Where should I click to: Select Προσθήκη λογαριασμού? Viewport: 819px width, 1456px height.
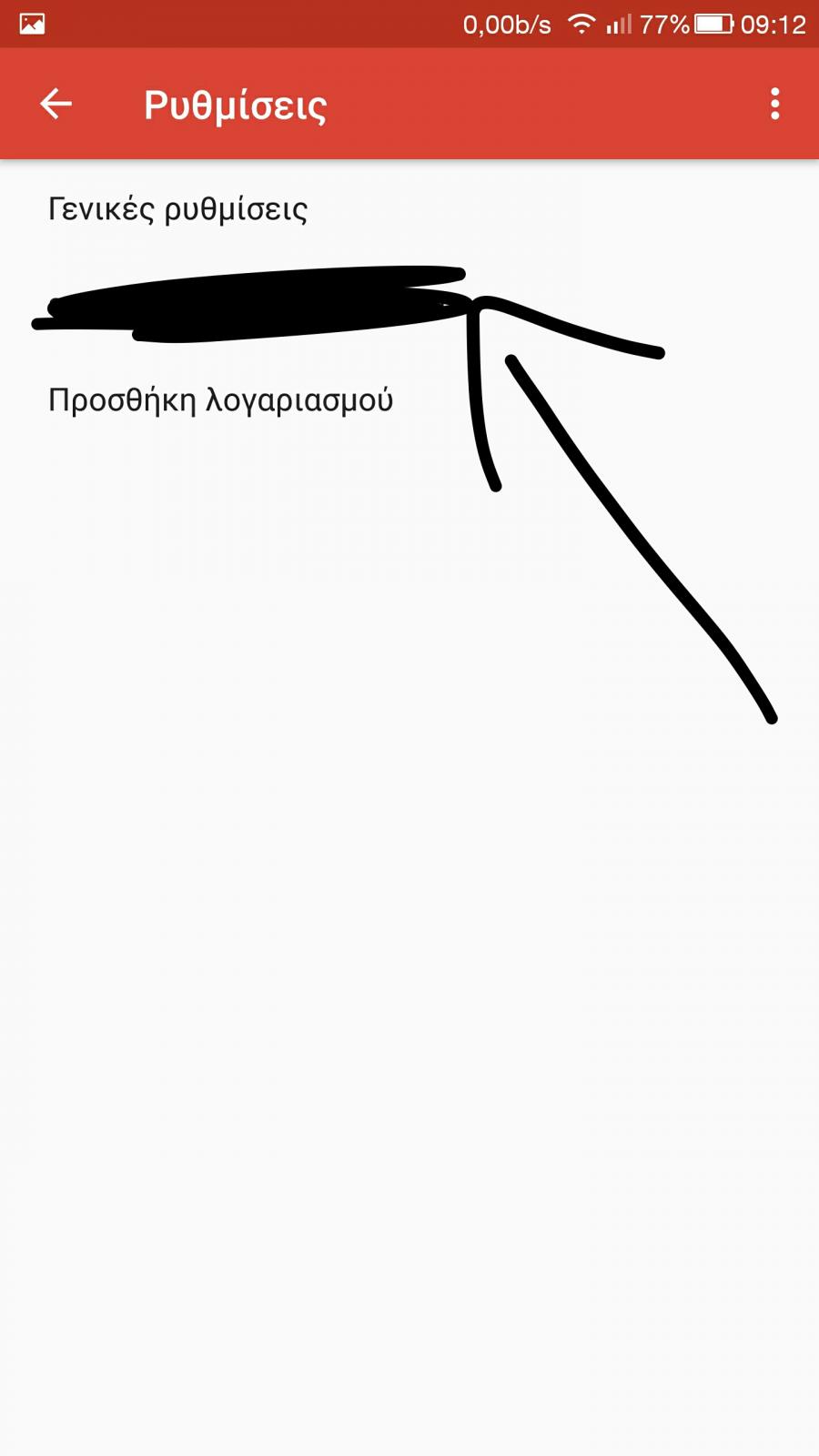pyautogui.click(x=409, y=400)
